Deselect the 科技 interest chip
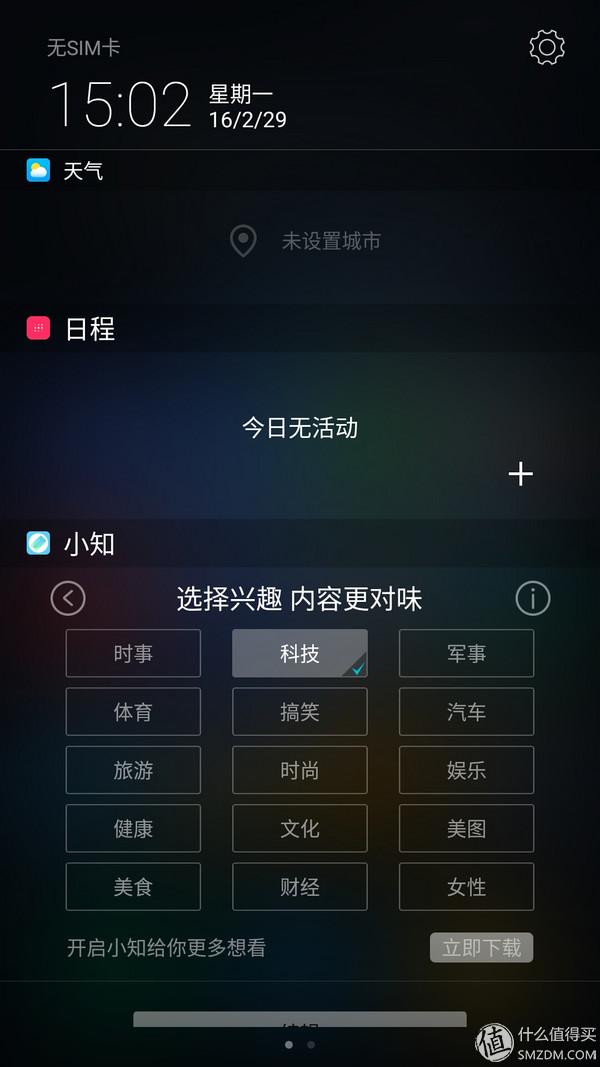The image size is (600, 1067). (x=300, y=654)
